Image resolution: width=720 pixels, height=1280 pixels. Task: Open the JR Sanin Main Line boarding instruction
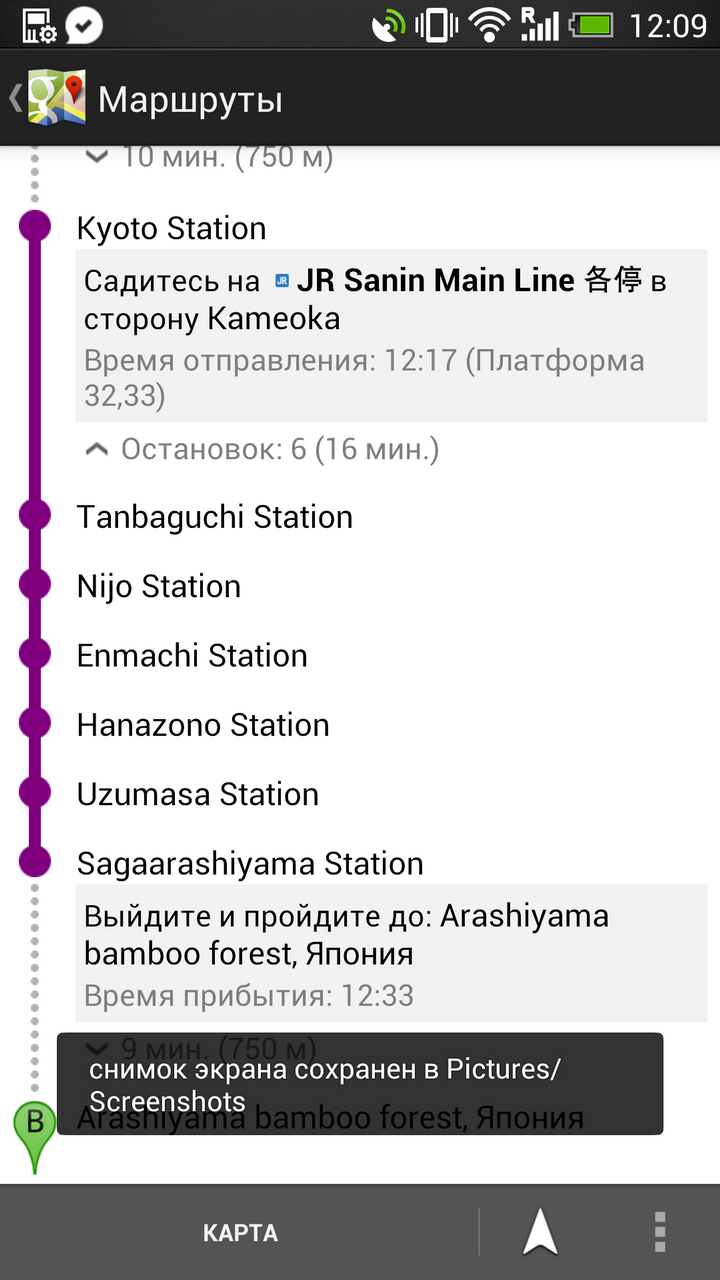(392, 336)
